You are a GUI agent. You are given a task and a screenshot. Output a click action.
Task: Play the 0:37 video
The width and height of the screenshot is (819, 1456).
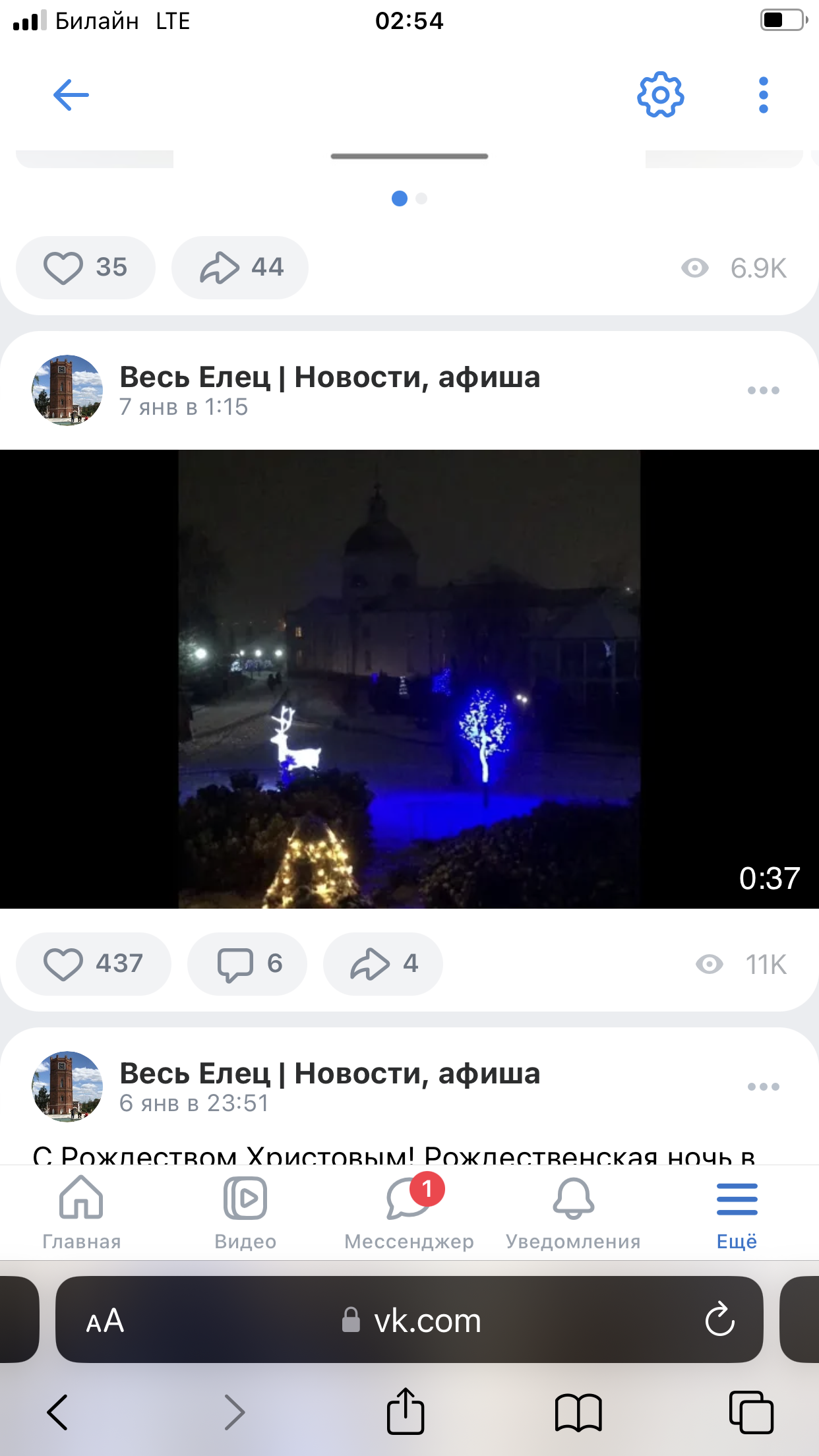[409, 679]
